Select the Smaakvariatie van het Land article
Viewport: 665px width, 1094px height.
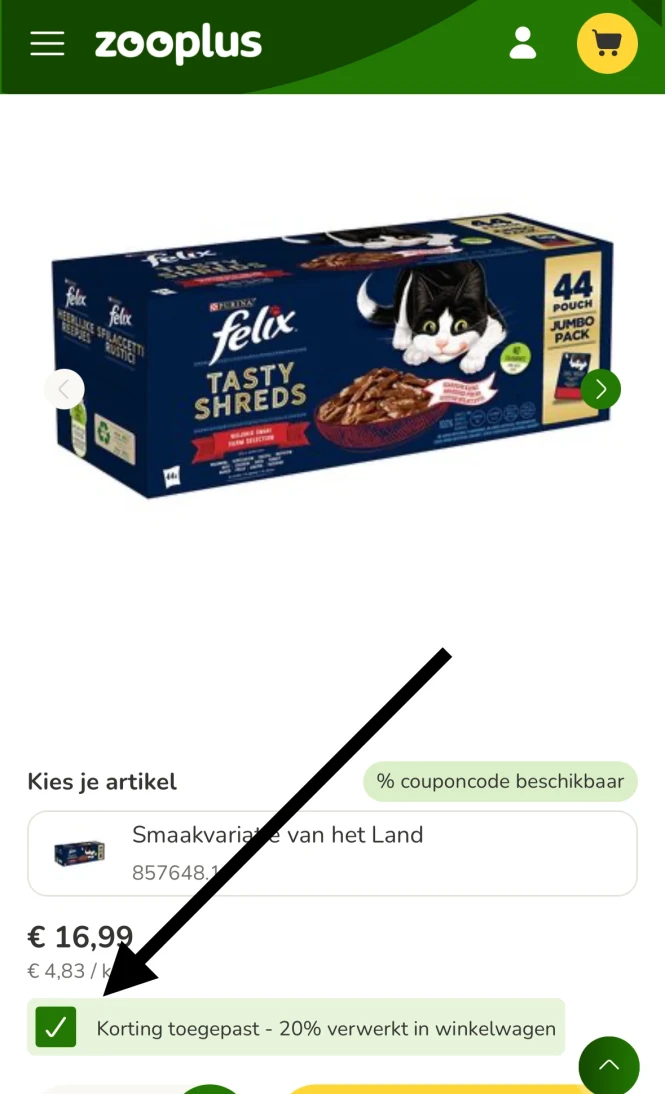332,853
